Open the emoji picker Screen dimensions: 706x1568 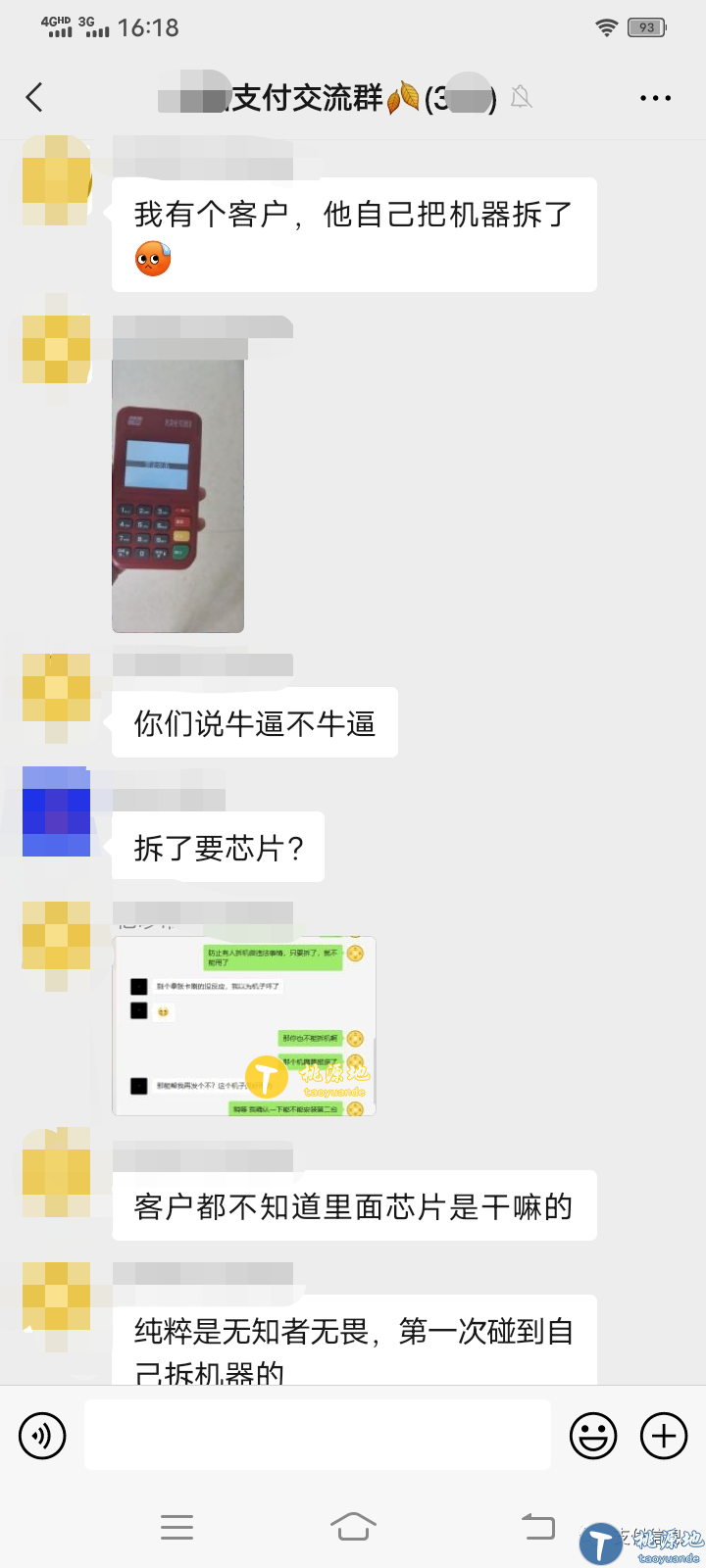(593, 1436)
